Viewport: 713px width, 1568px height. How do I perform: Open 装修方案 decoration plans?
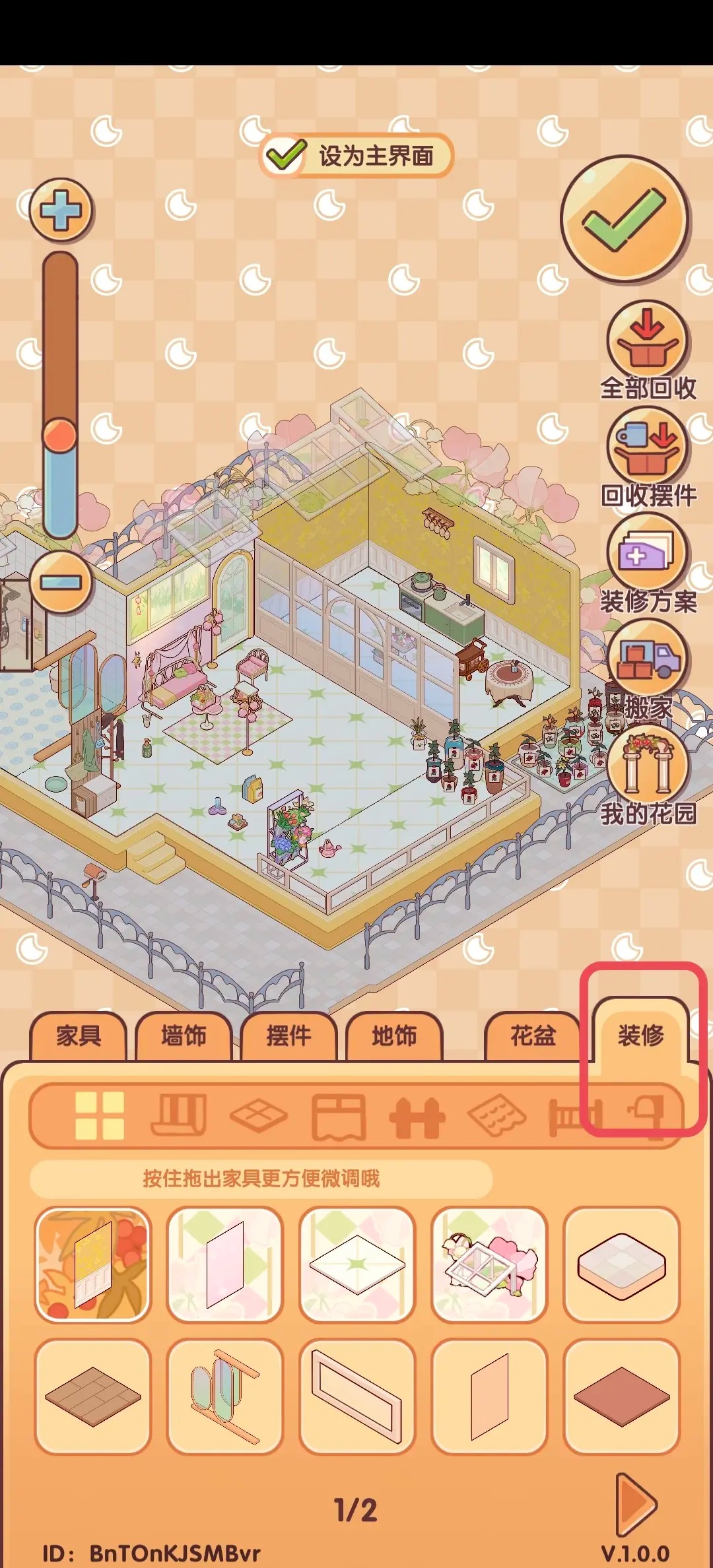coord(647,554)
